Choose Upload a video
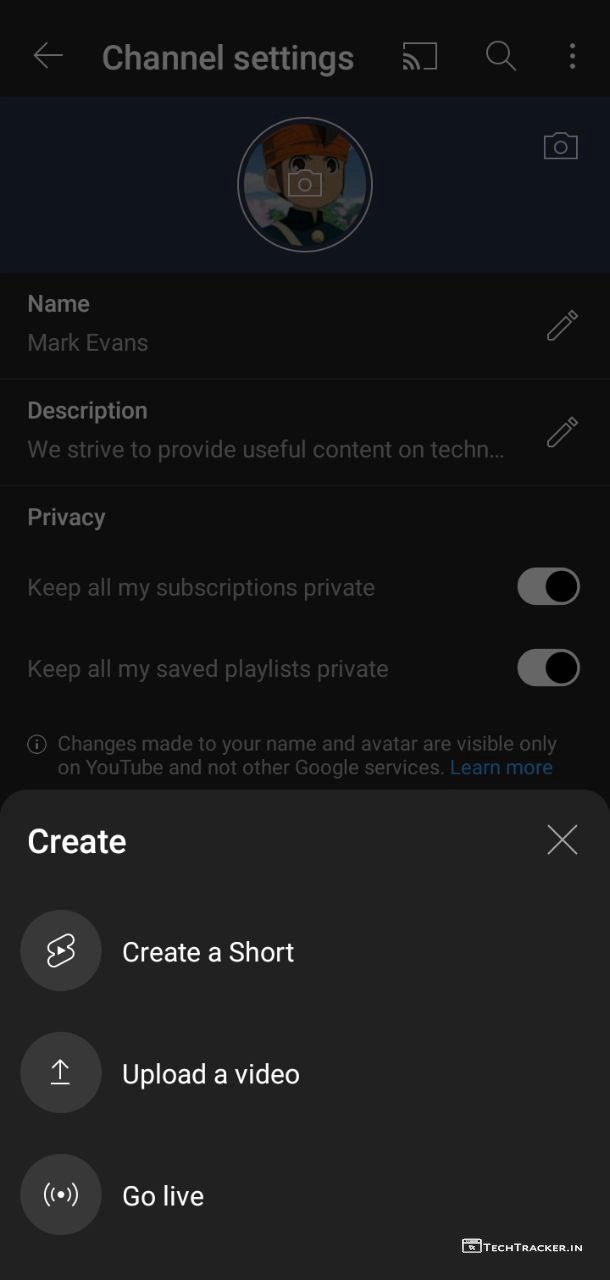The height and width of the screenshot is (1280, 610). point(210,1073)
